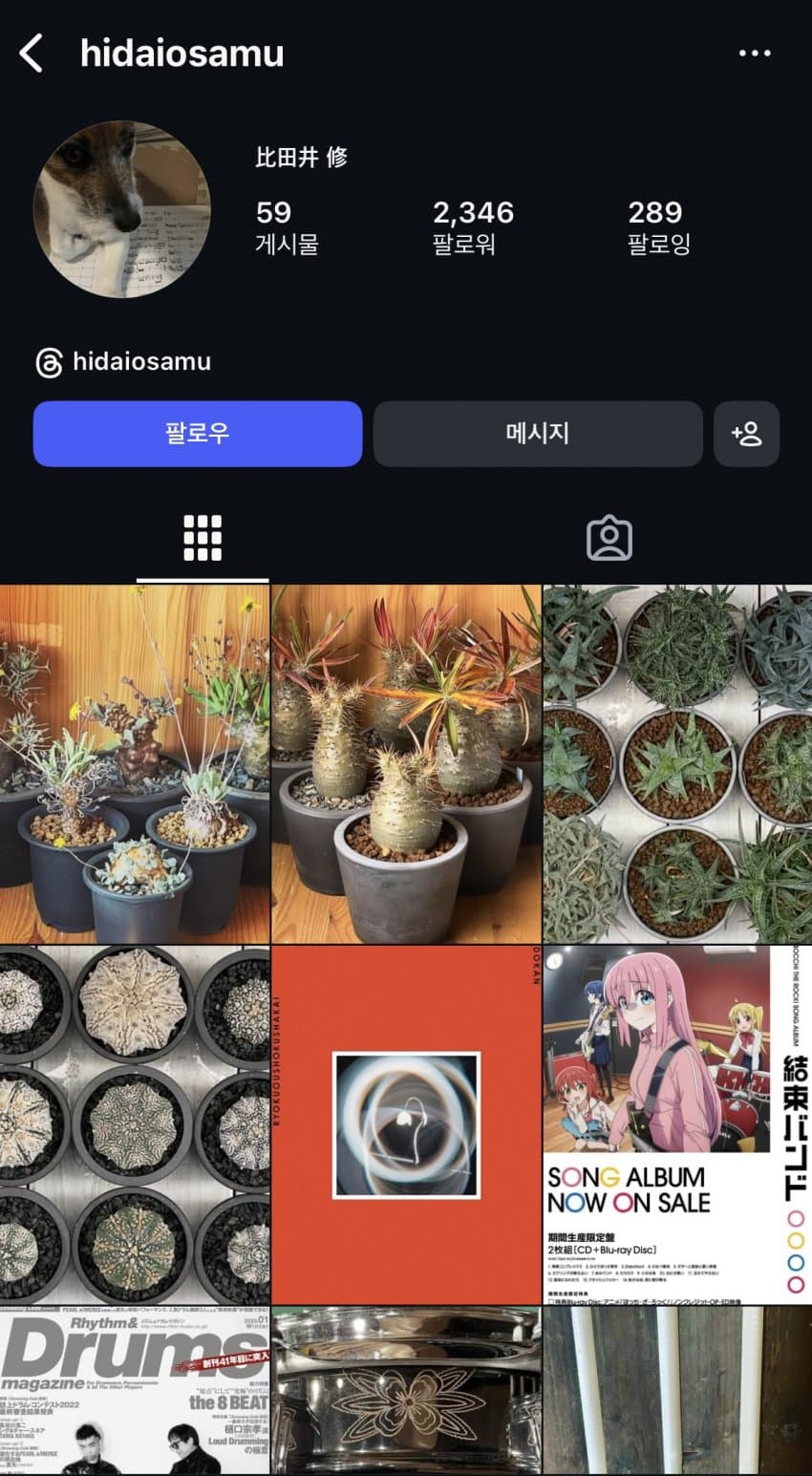Open the engraved flower snare drum post
The width and height of the screenshot is (812, 1476).
406,1392
